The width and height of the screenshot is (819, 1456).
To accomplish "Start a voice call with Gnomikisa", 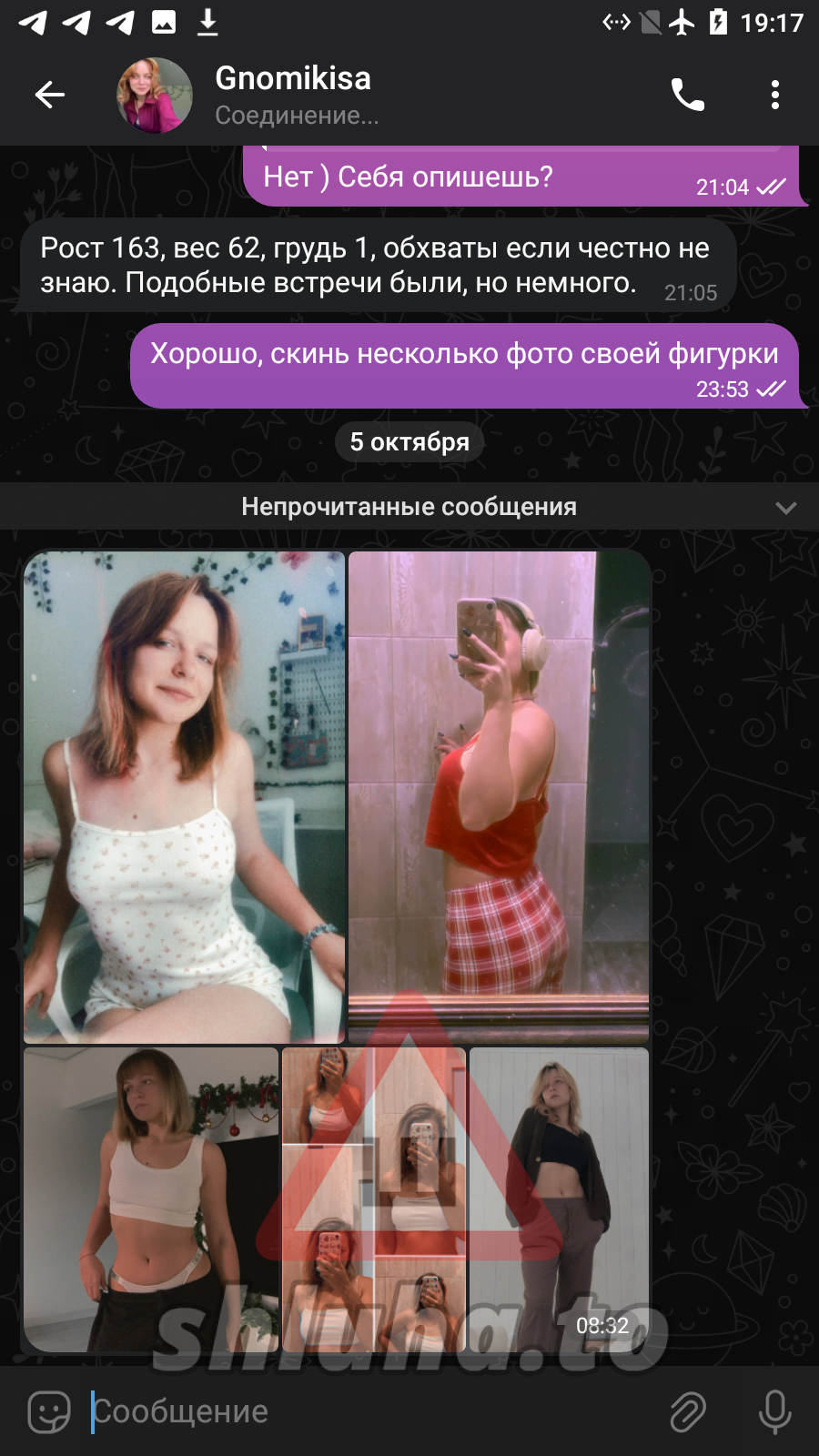I will click(x=687, y=94).
